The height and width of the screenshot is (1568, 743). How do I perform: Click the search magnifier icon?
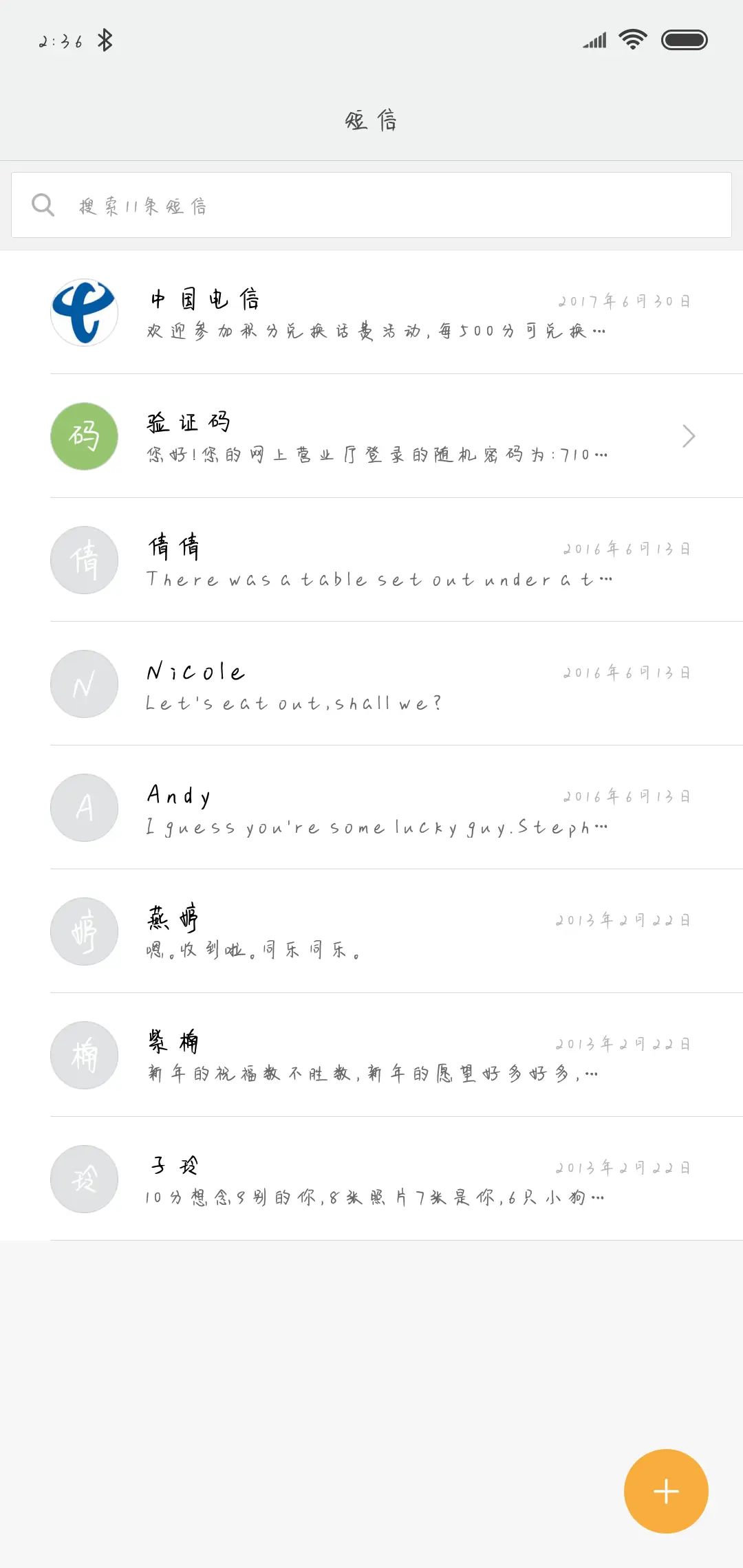point(43,204)
